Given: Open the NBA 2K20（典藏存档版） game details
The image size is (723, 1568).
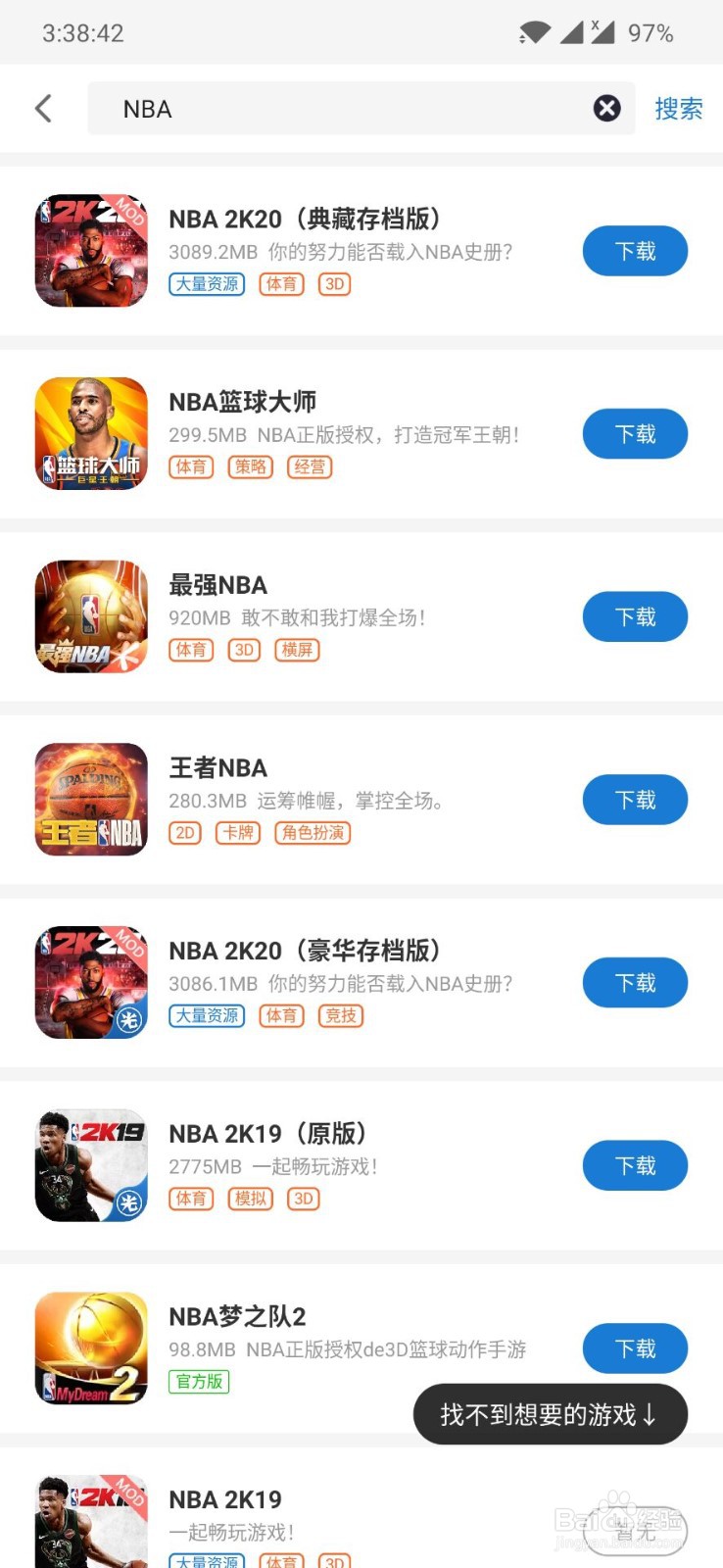Looking at the screenshot, I should click(x=304, y=220).
